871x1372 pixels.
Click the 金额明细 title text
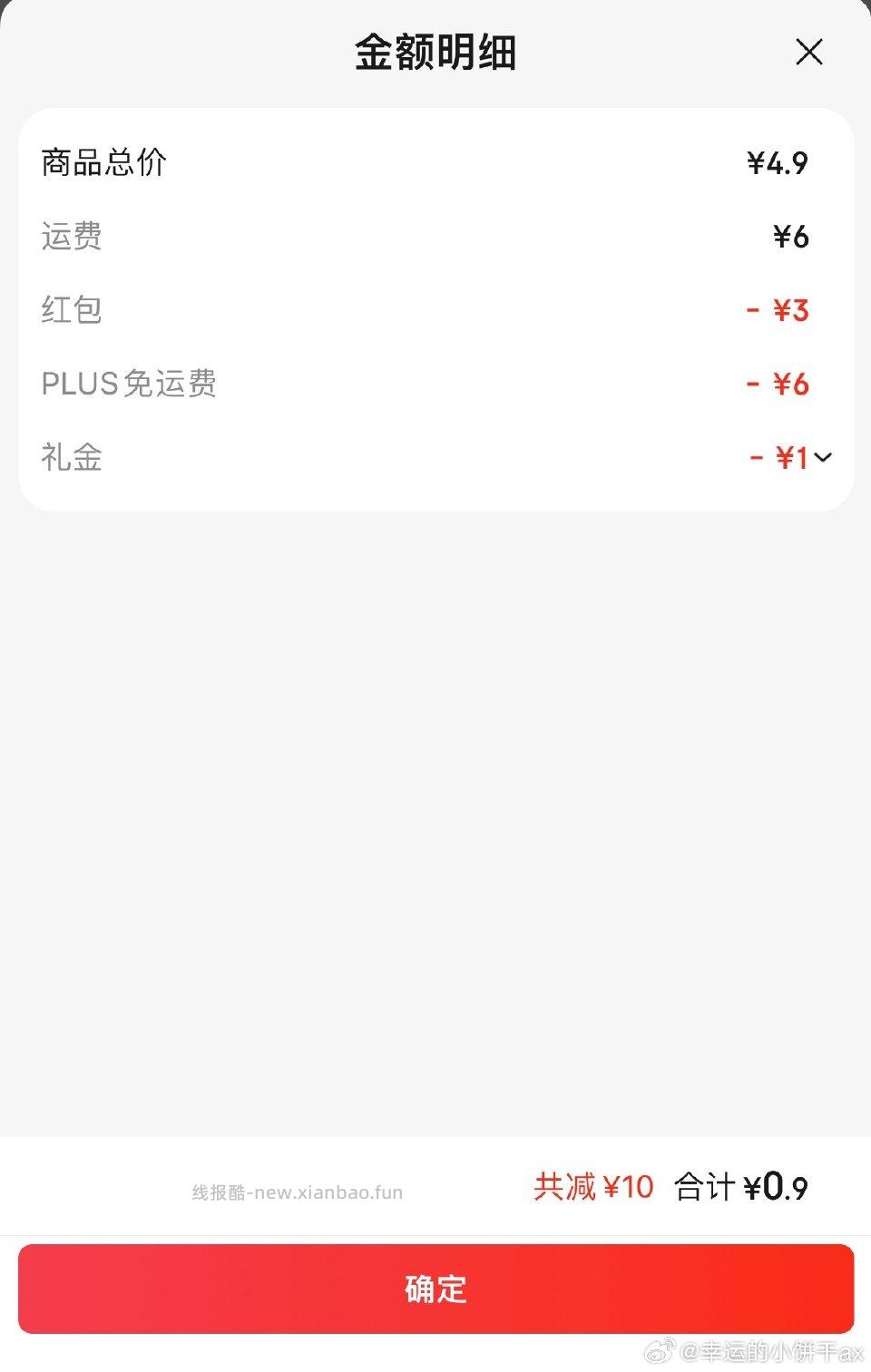[x=435, y=52]
